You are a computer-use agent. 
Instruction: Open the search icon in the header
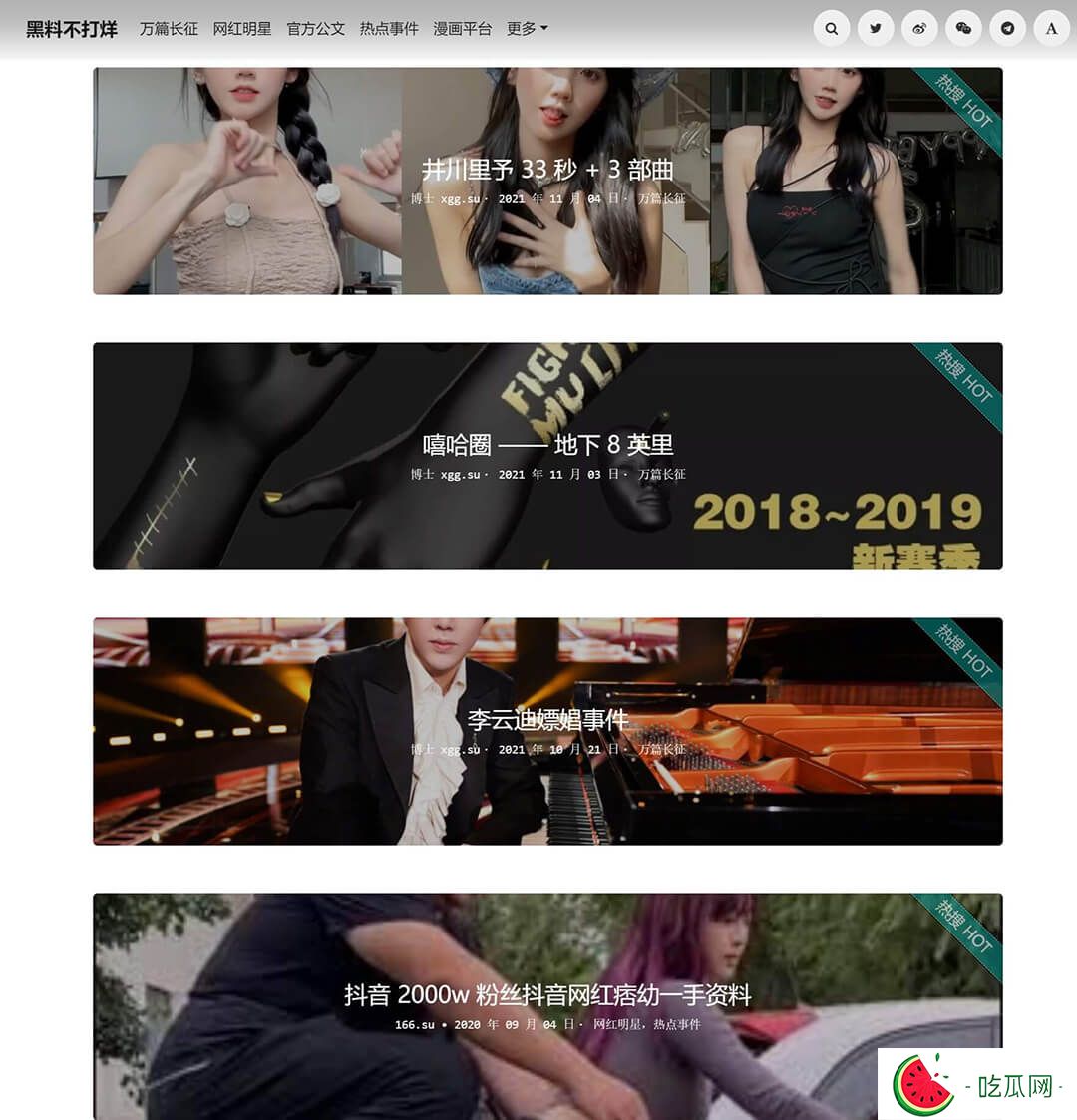click(x=832, y=28)
